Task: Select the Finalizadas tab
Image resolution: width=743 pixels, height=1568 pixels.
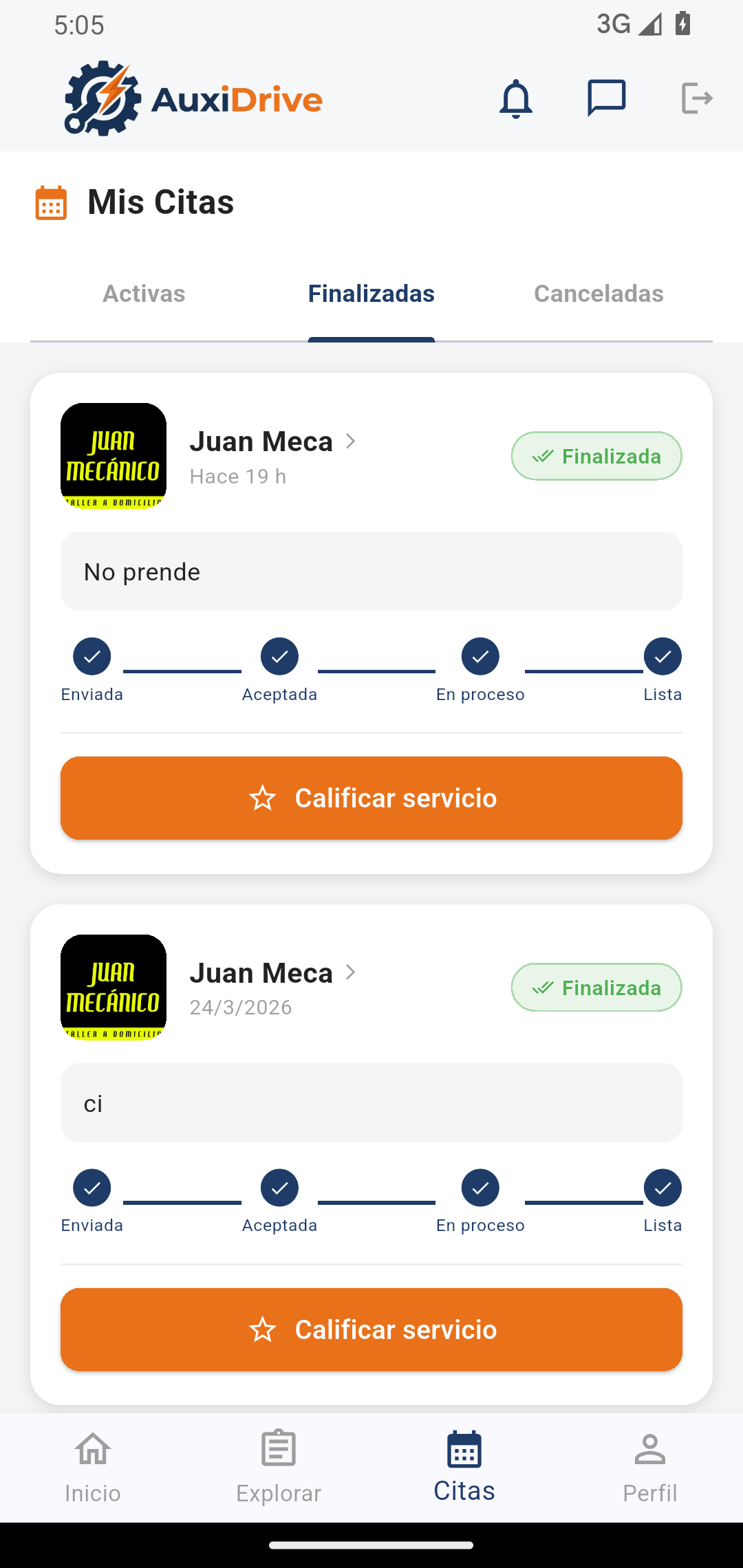Action: tap(371, 294)
